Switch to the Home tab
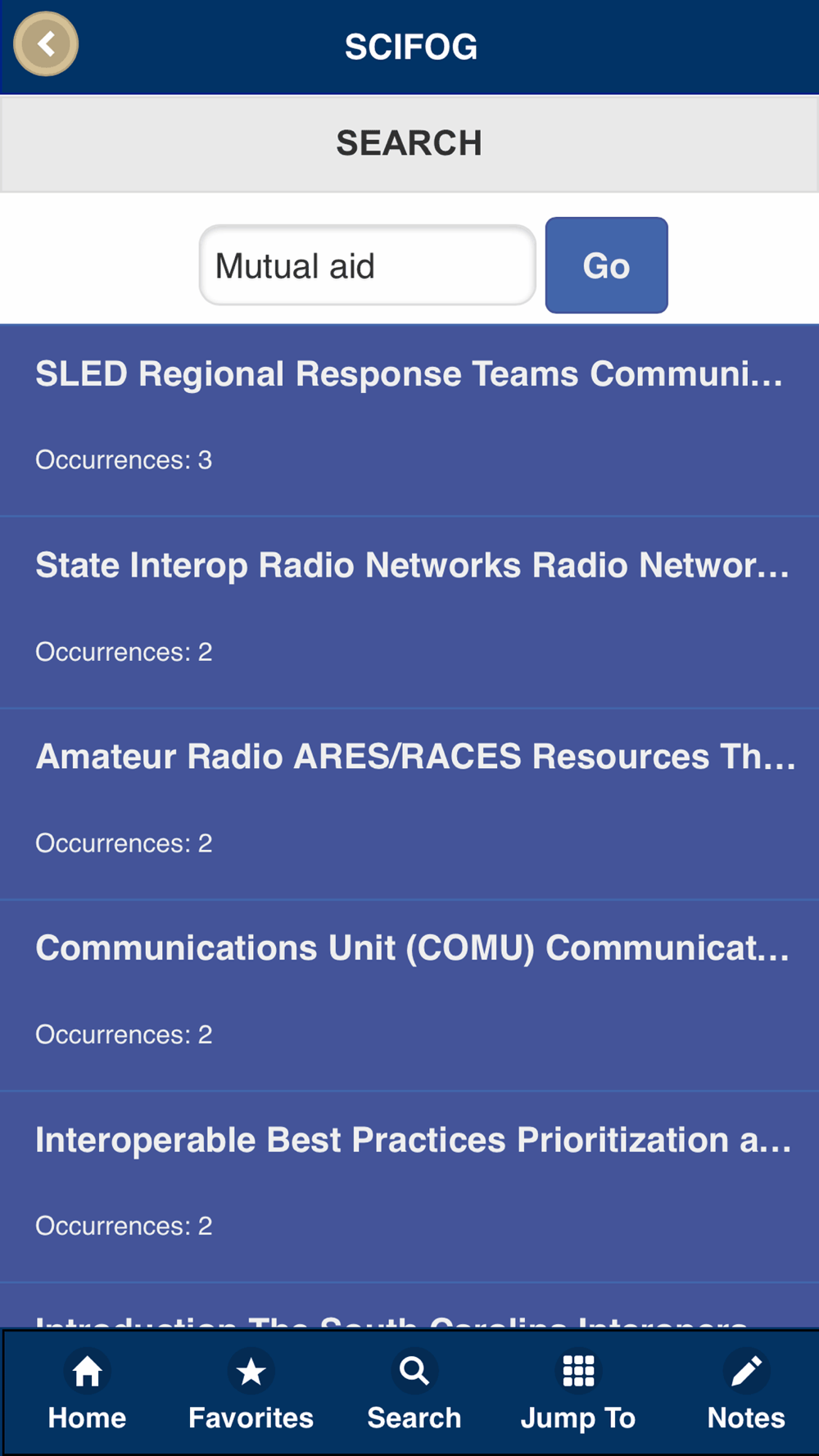 (87, 1392)
